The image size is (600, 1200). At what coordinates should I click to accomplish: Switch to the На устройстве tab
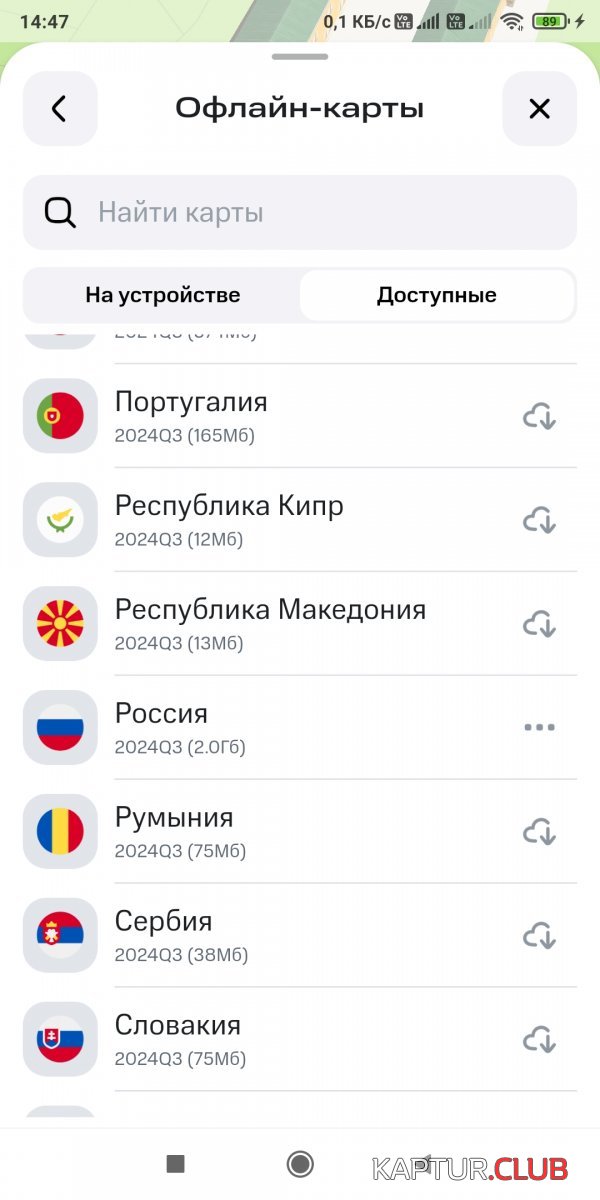(x=162, y=295)
